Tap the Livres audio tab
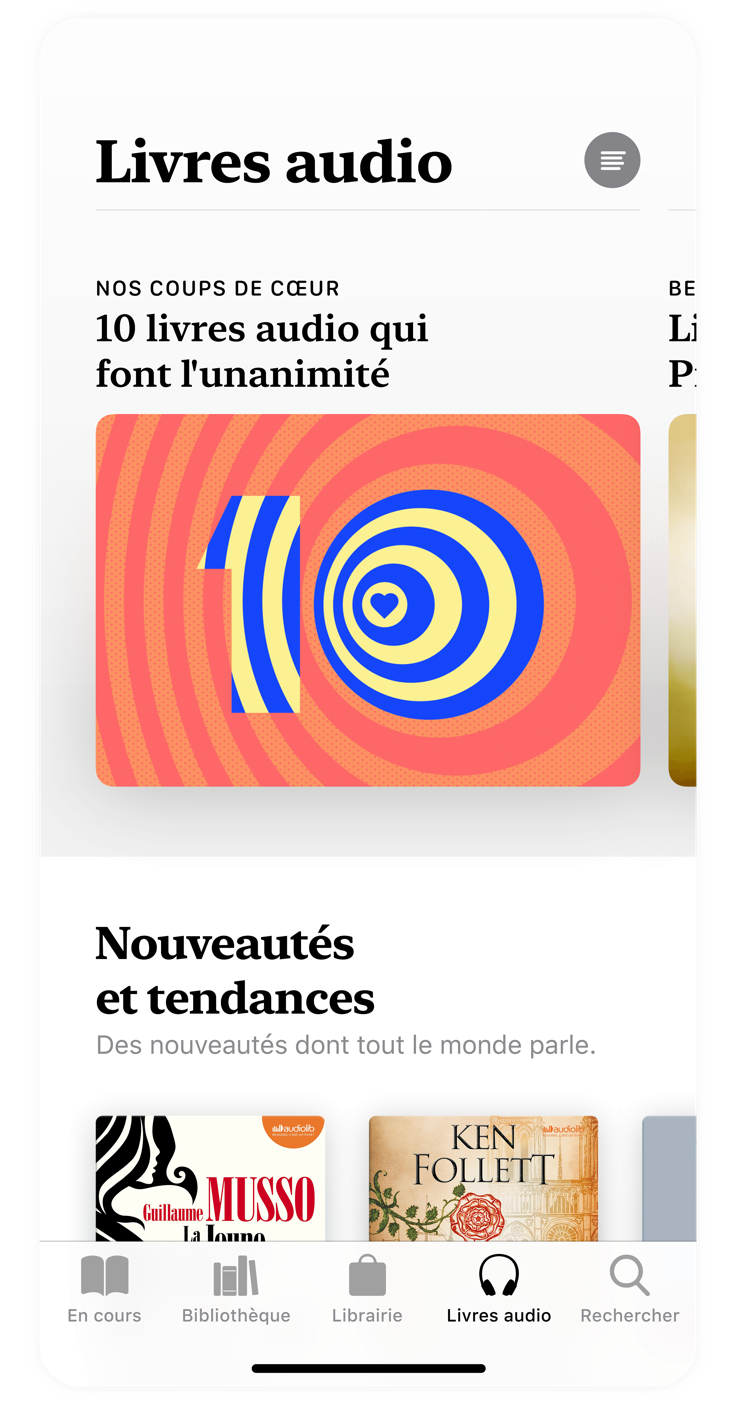The width and height of the screenshot is (736, 1405). (x=498, y=1290)
